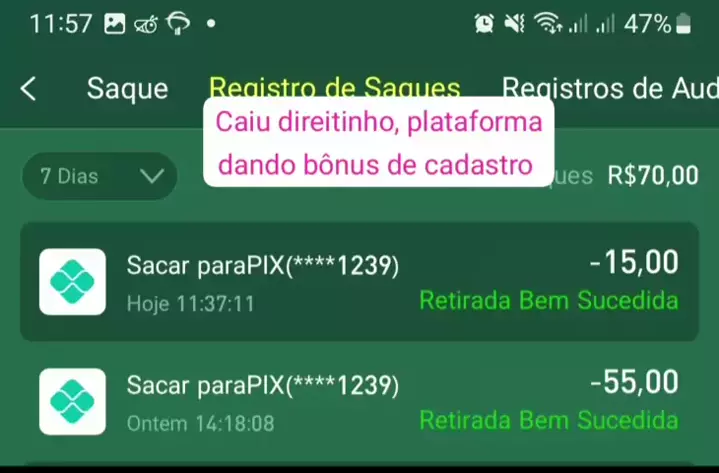
Task: Switch to the Saque tab
Action: click(x=127, y=89)
